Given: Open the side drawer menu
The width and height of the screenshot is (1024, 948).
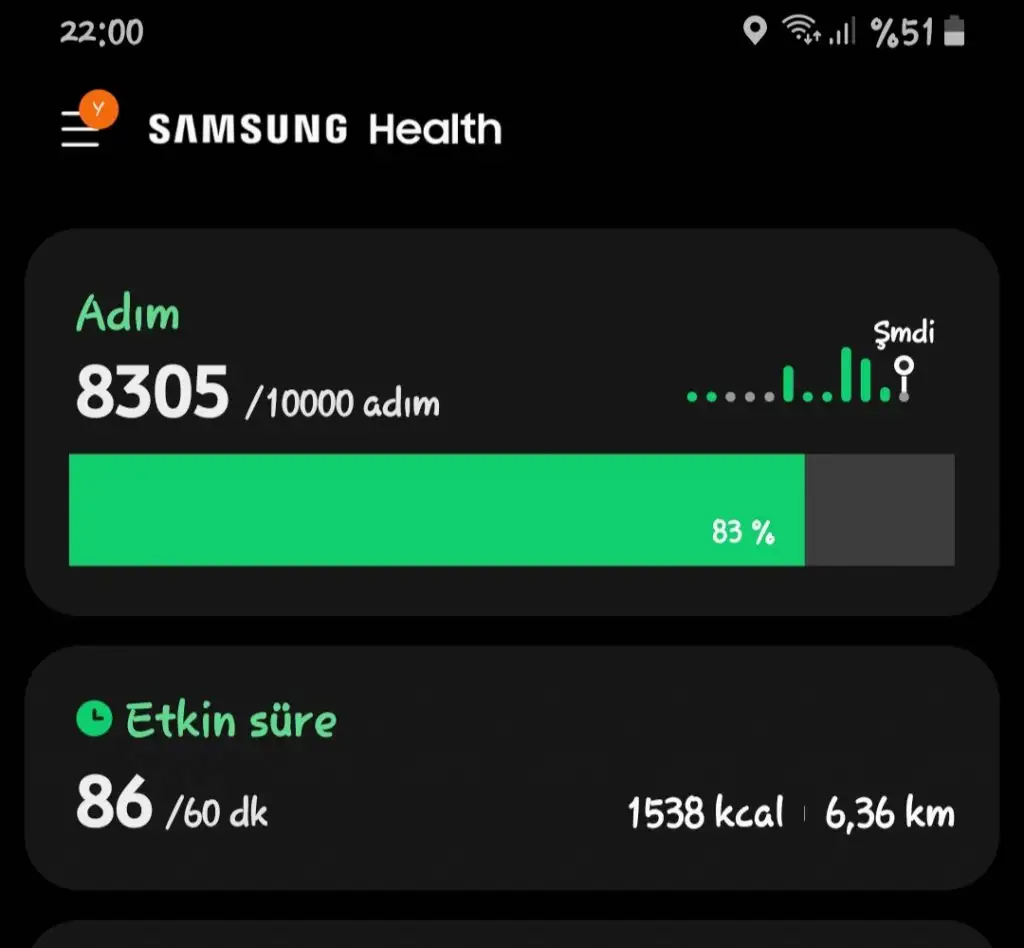Looking at the screenshot, I should [82, 129].
